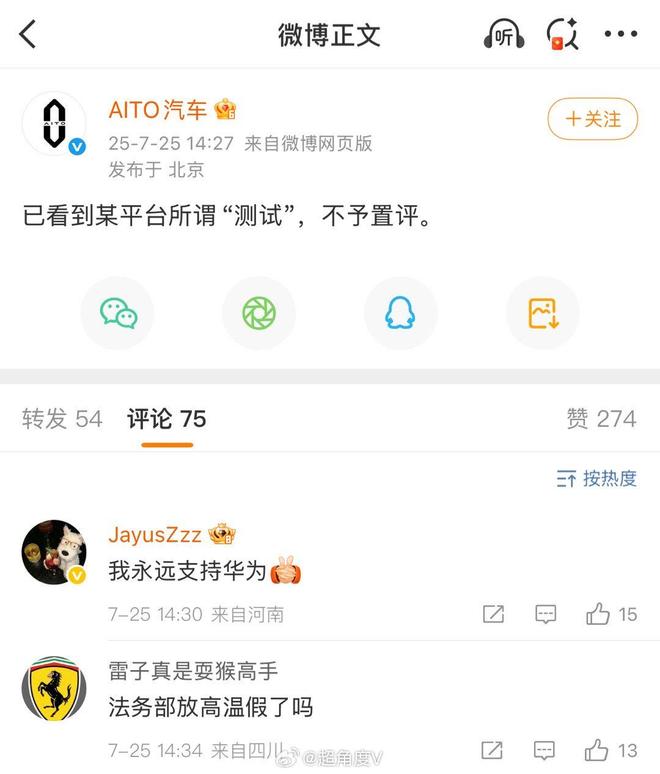Save the post as an image
660x774 pixels.
point(542,313)
